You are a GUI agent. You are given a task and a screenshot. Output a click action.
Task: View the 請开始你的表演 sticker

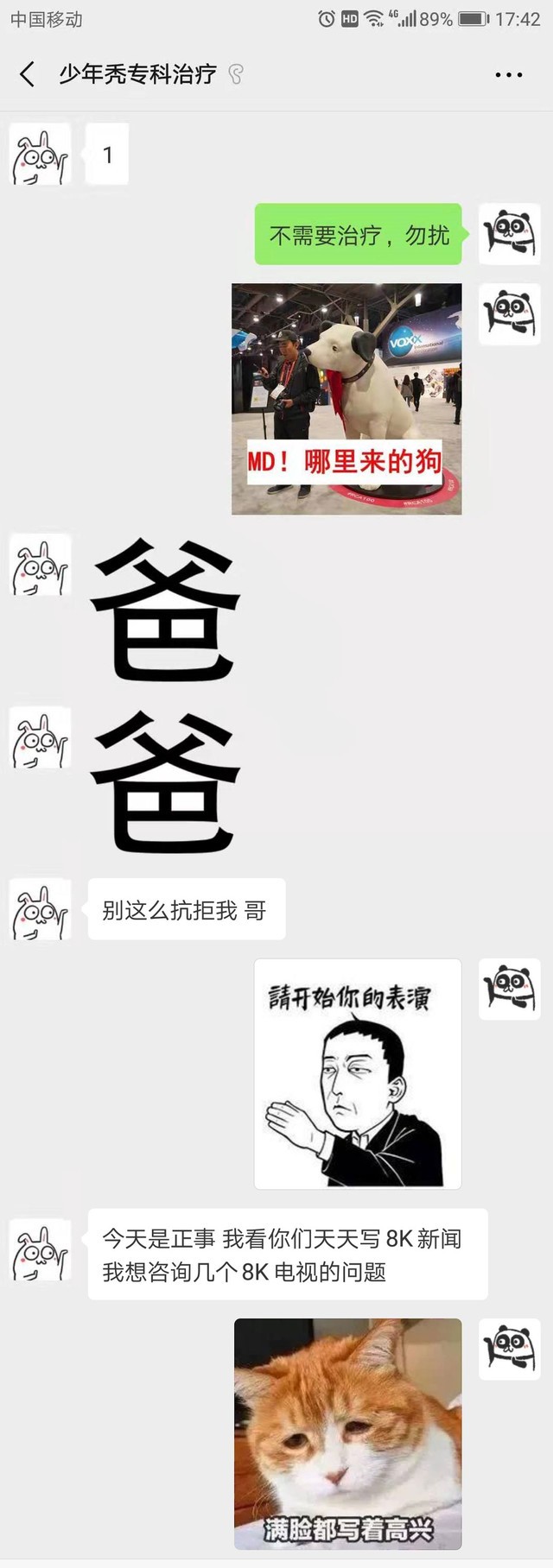[357, 1073]
